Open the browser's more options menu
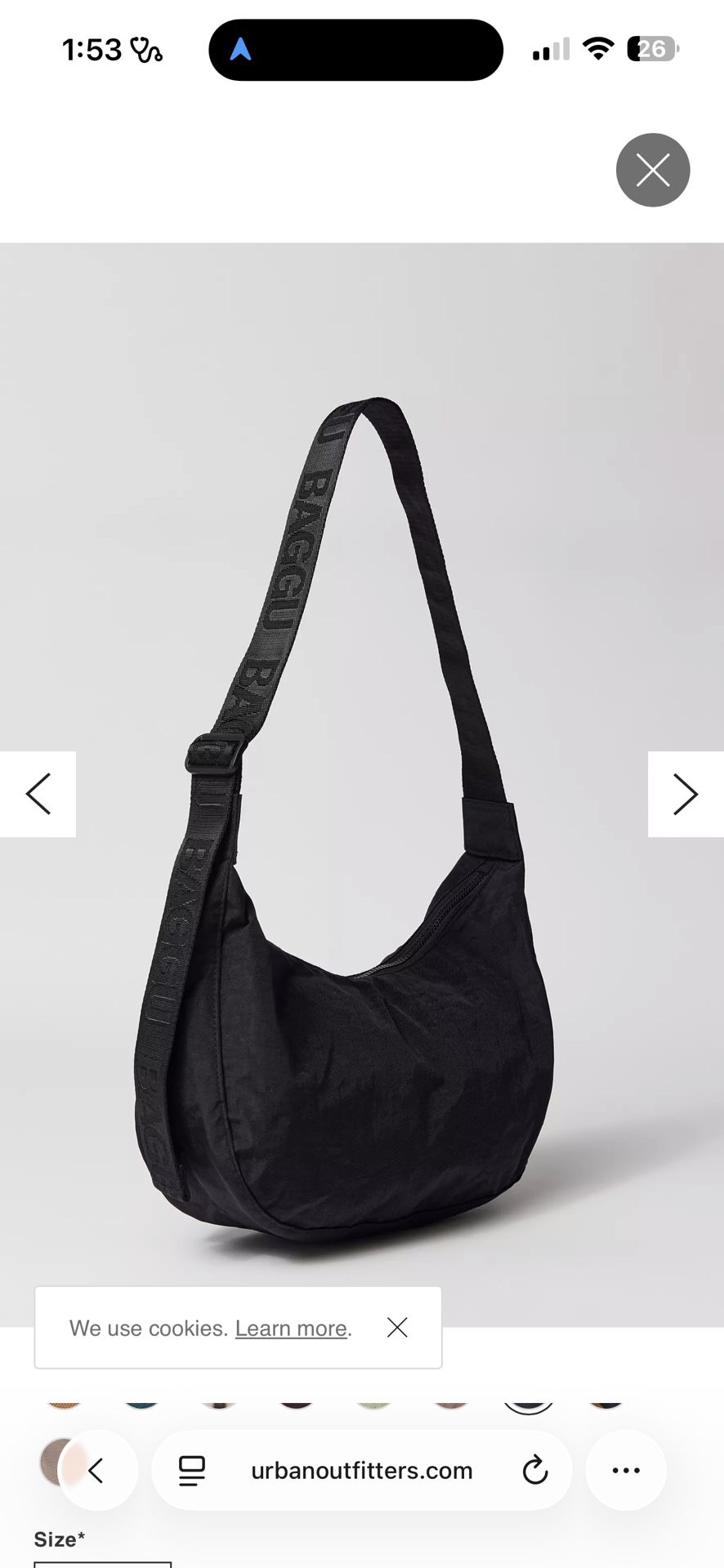 pyautogui.click(x=626, y=1471)
